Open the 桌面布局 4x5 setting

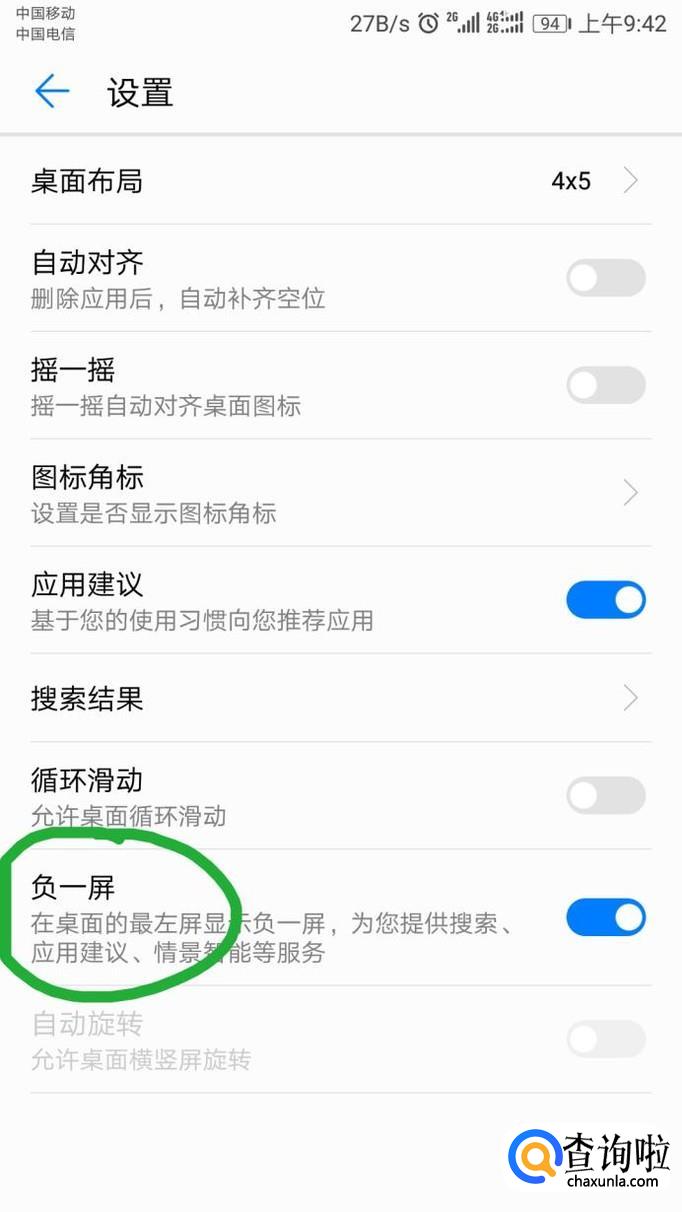tap(341, 181)
